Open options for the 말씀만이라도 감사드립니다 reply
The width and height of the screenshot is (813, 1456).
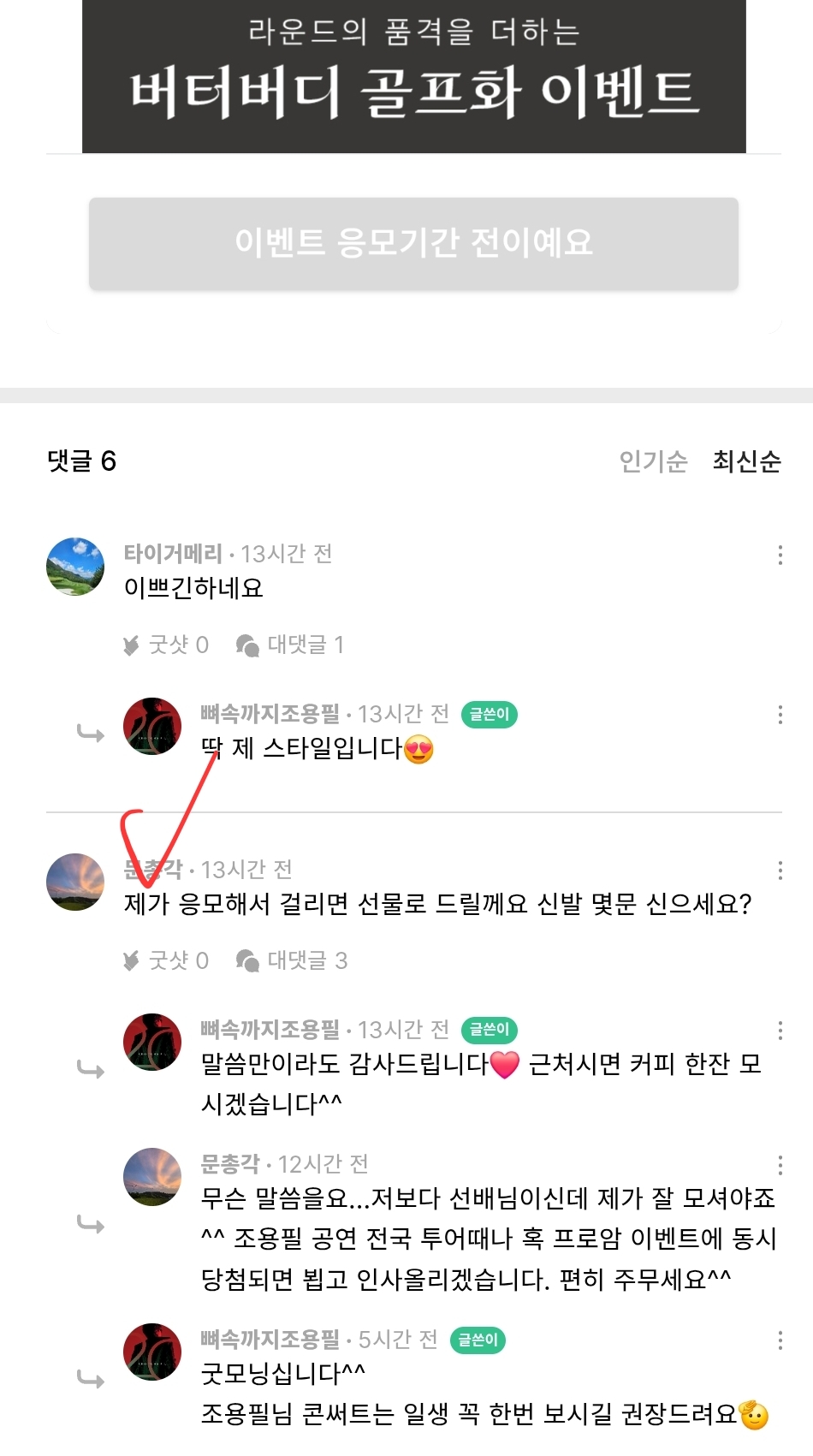[780, 1031]
